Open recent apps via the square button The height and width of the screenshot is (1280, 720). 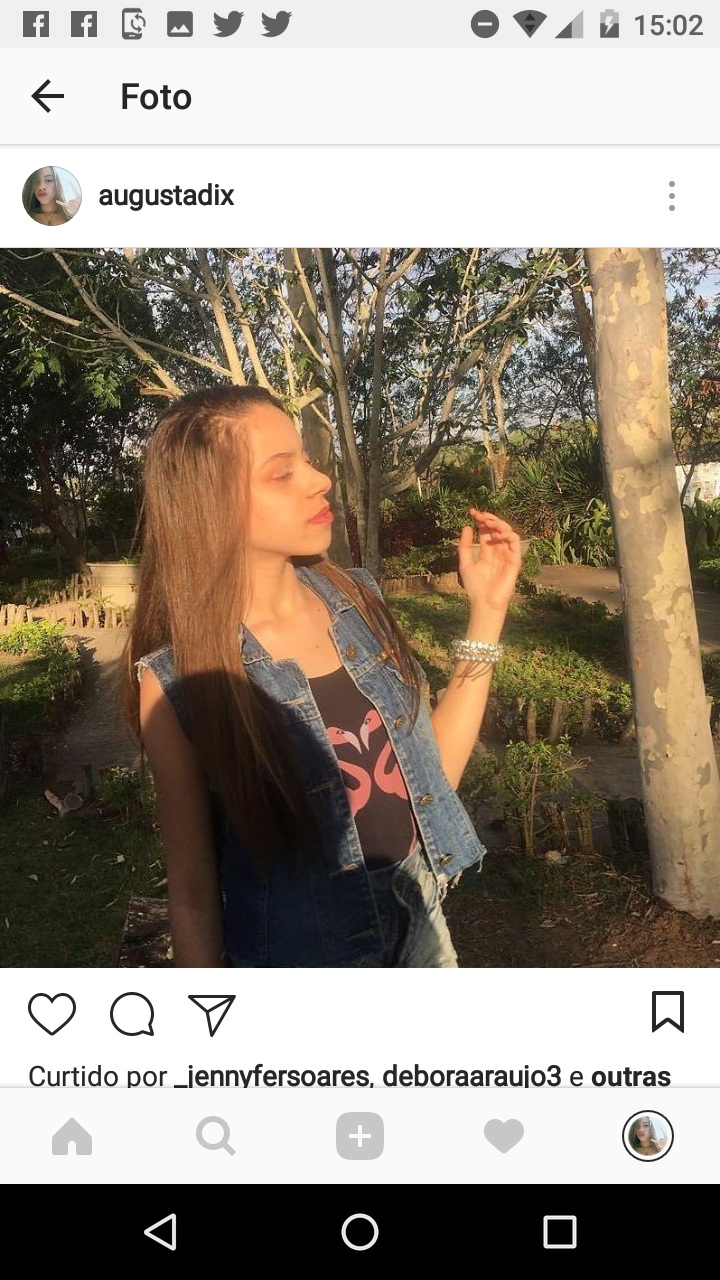tap(560, 1232)
